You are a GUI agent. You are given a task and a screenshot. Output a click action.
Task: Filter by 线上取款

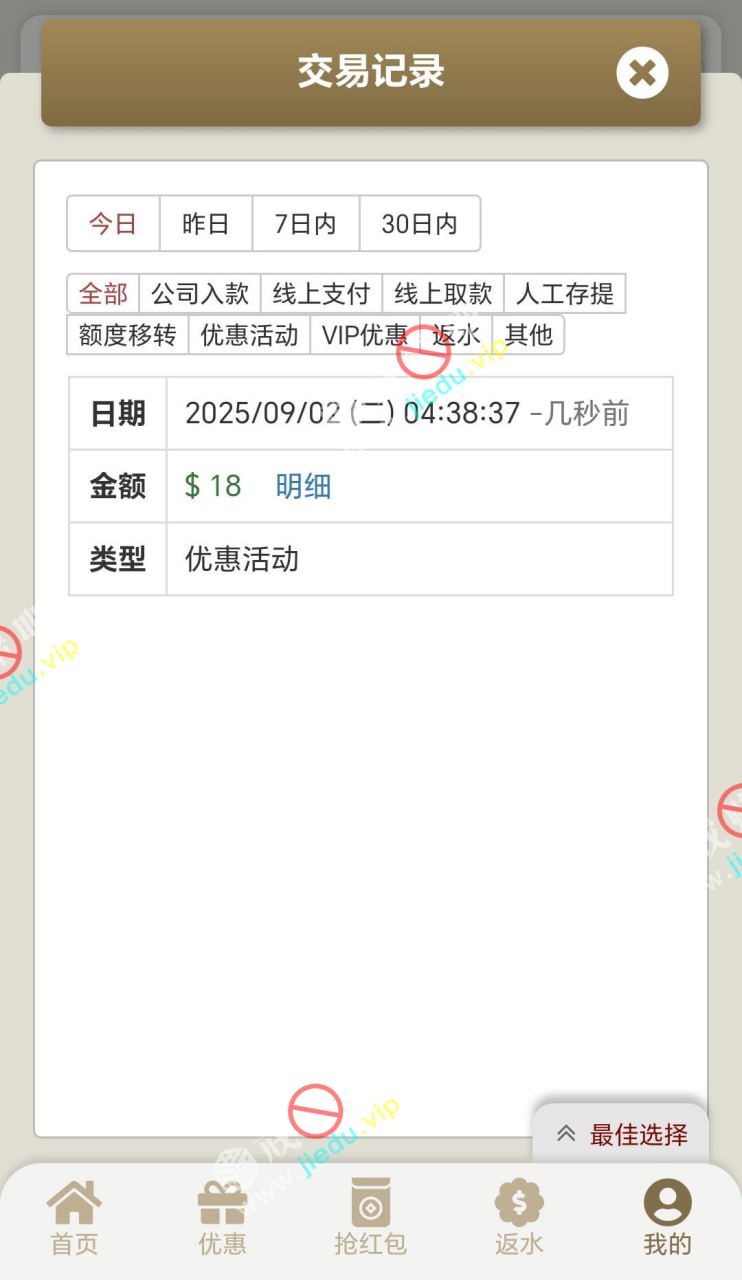pos(443,294)
